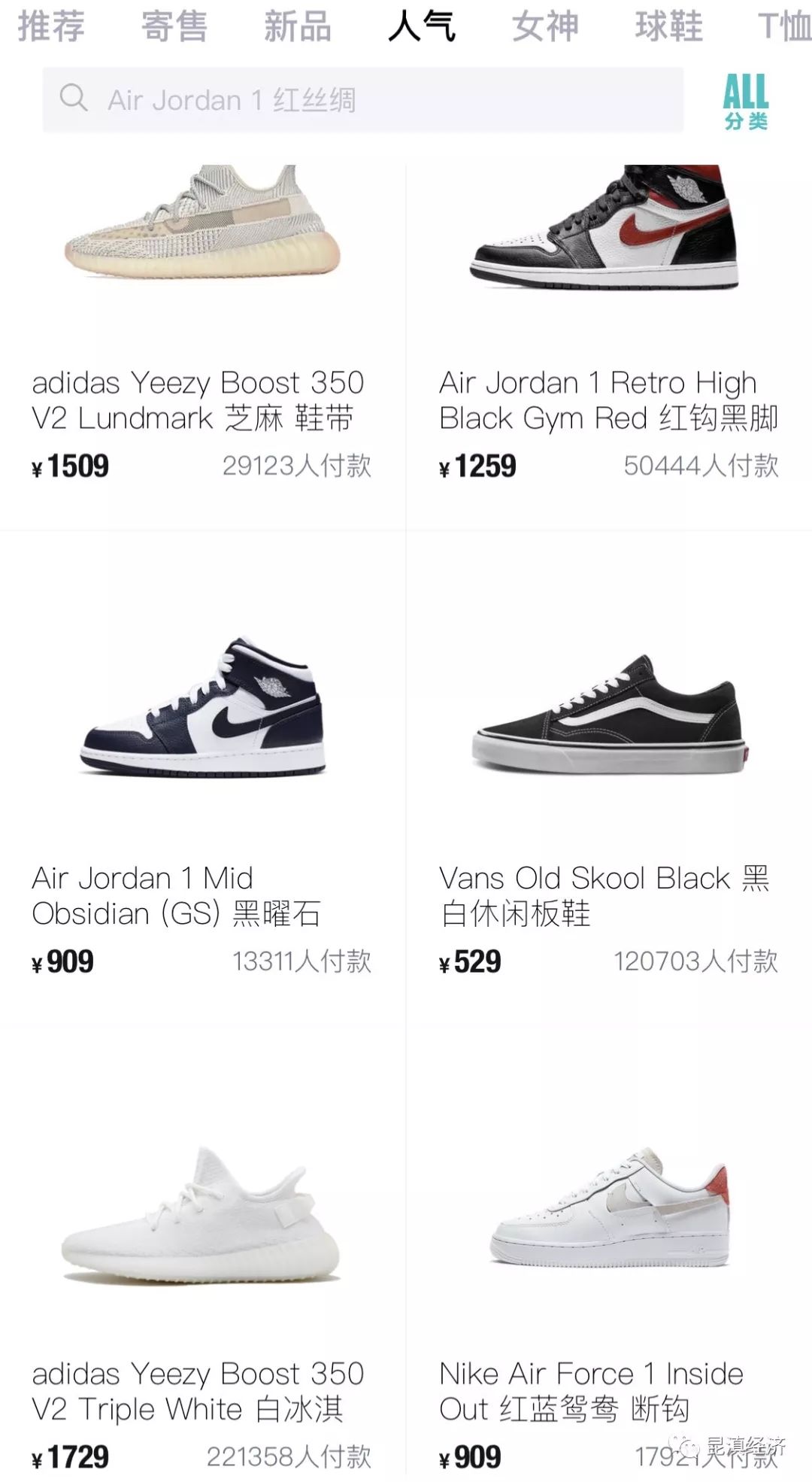Switch to the 推荐 tab
Viewport: 812px width, 1482px height.
click(x=51, y=26)
